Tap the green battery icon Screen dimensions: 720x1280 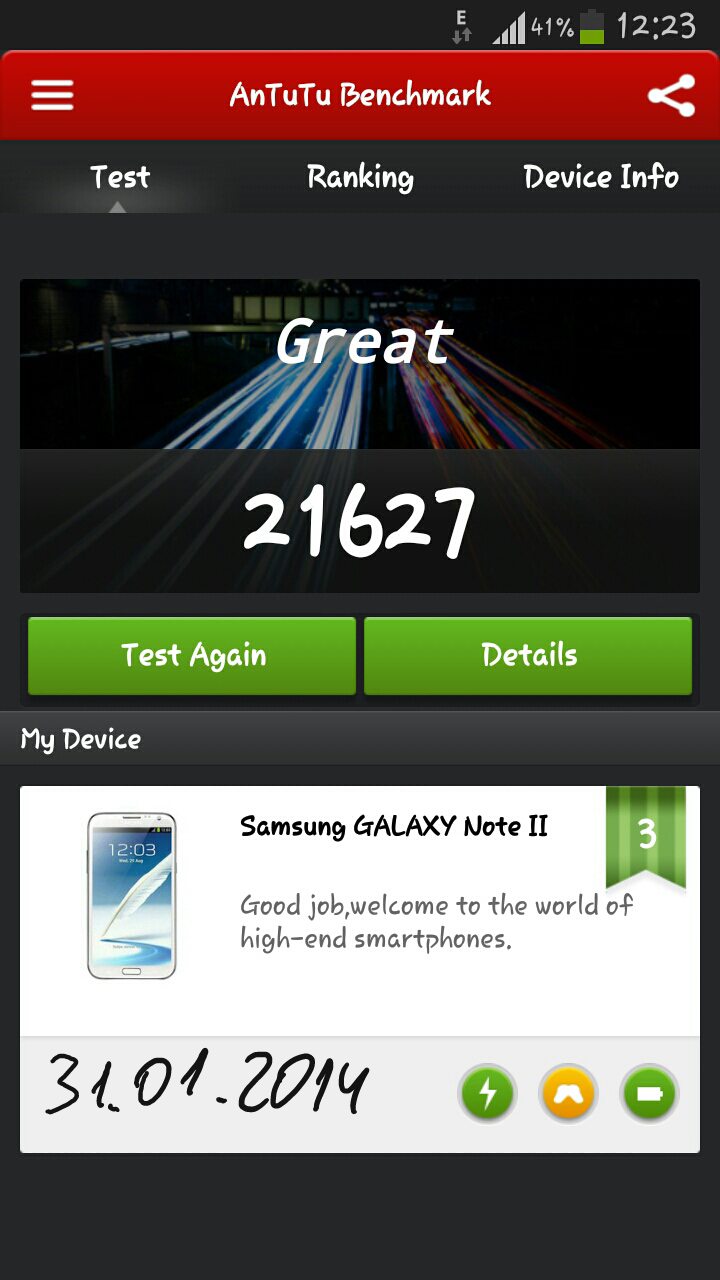(649, 1093)
